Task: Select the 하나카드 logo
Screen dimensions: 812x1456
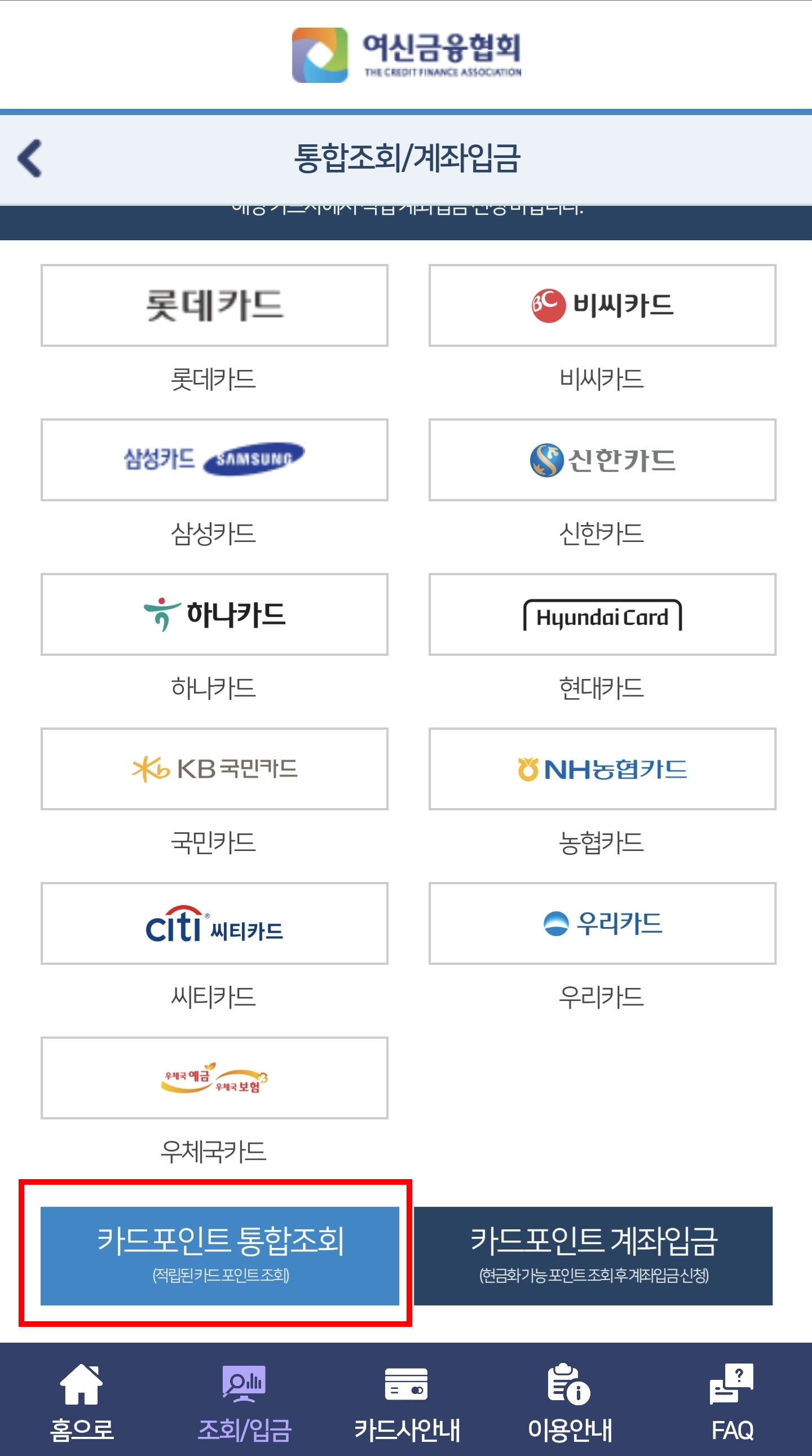Action: click(x=214, y=615)
